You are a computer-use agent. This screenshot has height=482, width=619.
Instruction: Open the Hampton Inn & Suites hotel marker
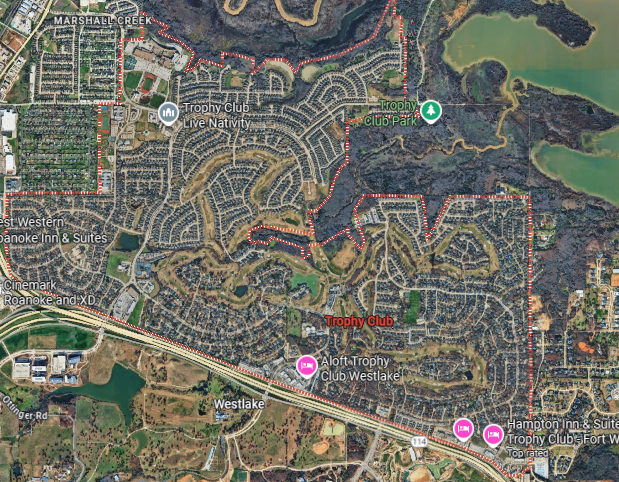pos(493,435)
